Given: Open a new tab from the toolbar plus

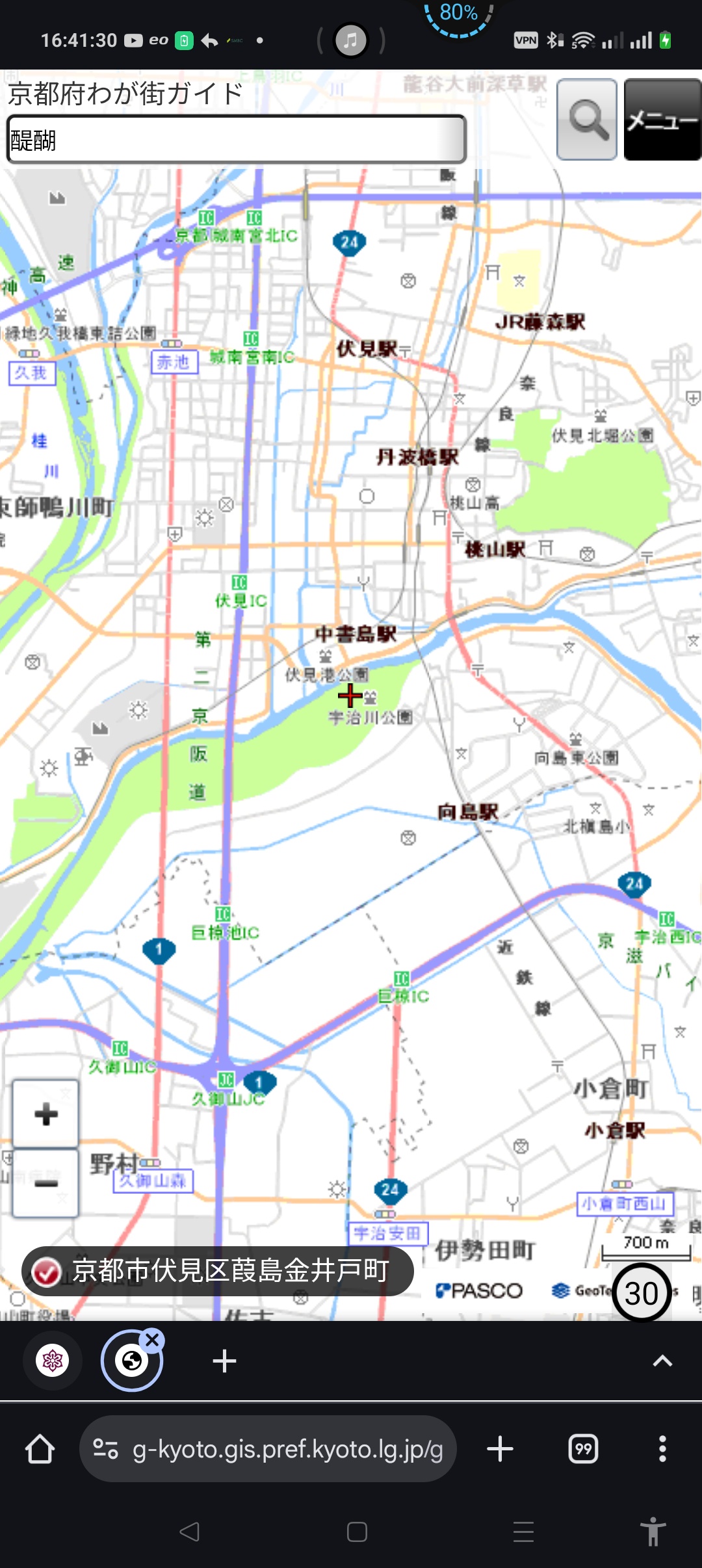Looking at the screenshot, I should 500,1449.
